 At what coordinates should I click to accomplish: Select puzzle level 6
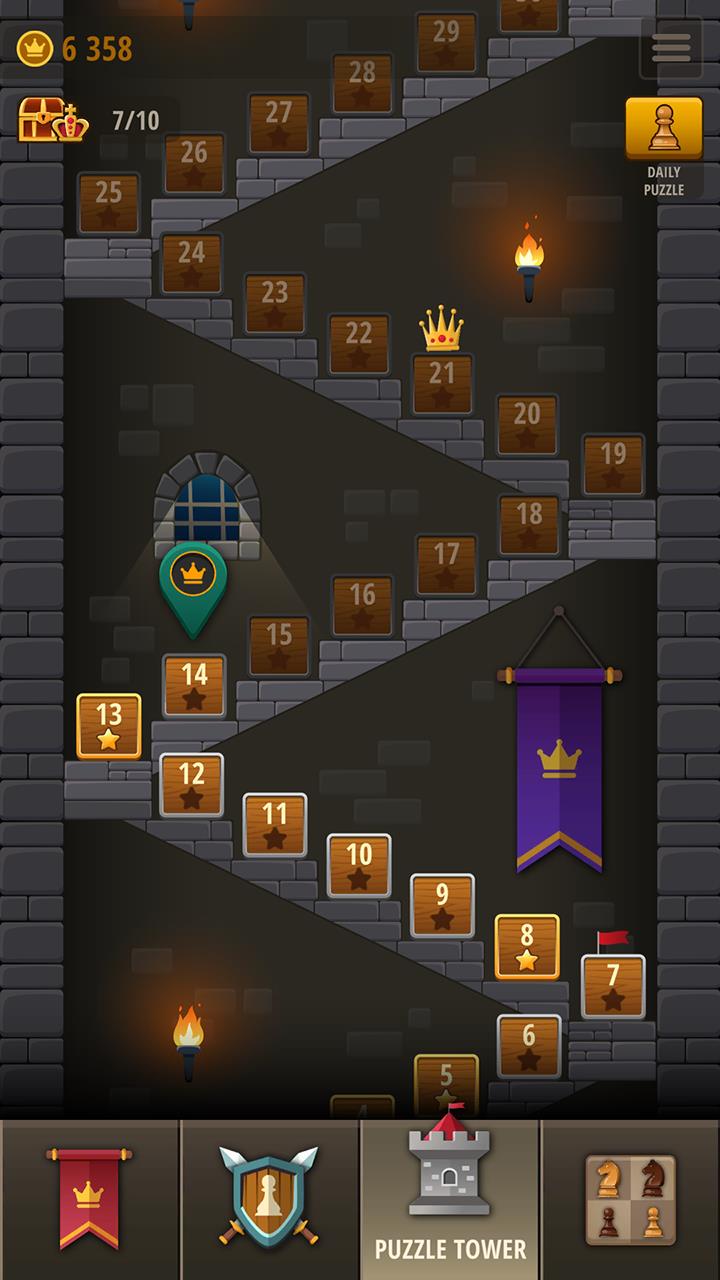coord(529,1046)
